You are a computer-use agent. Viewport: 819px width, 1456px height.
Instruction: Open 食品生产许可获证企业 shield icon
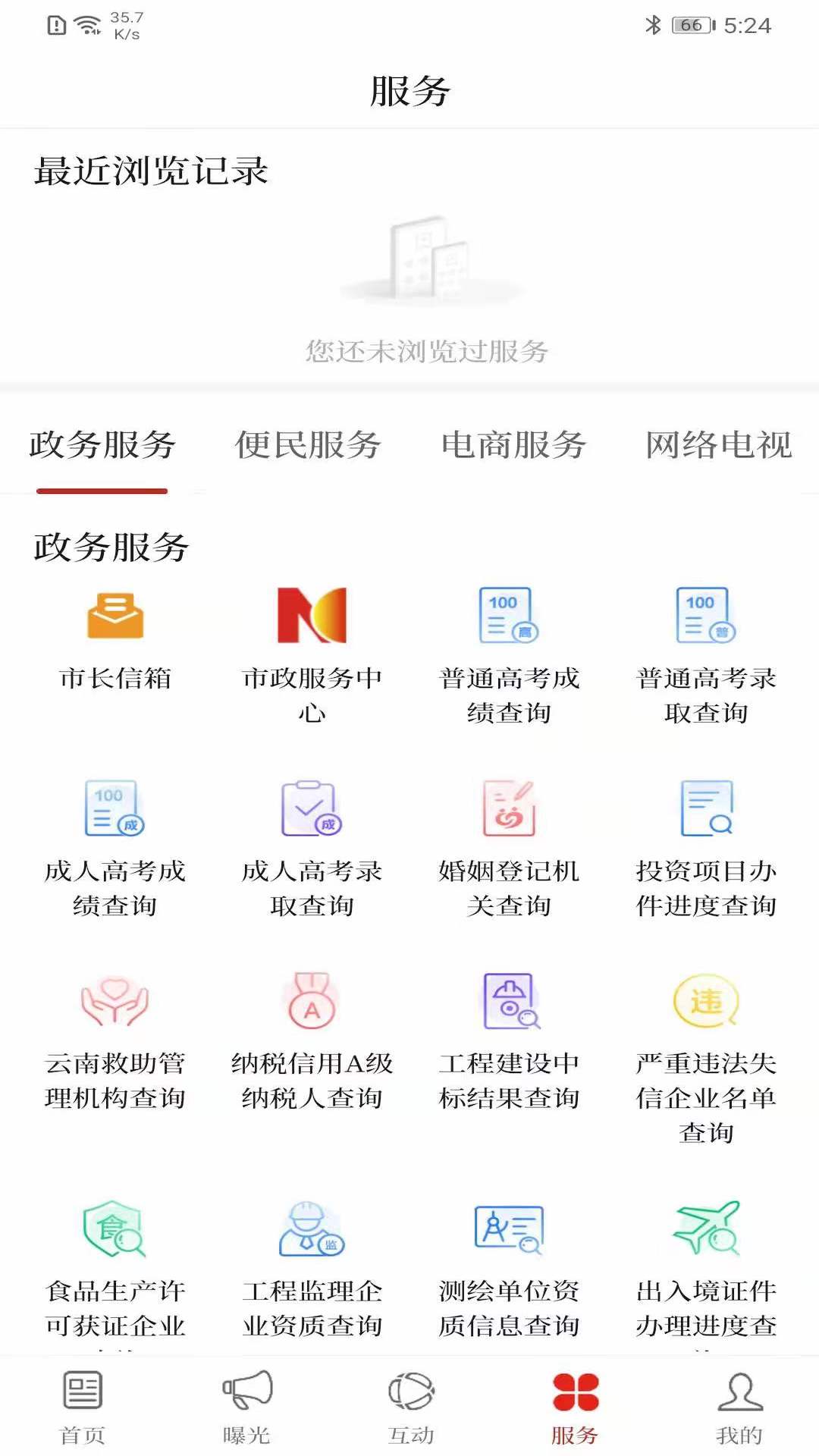click(115, 1228)
